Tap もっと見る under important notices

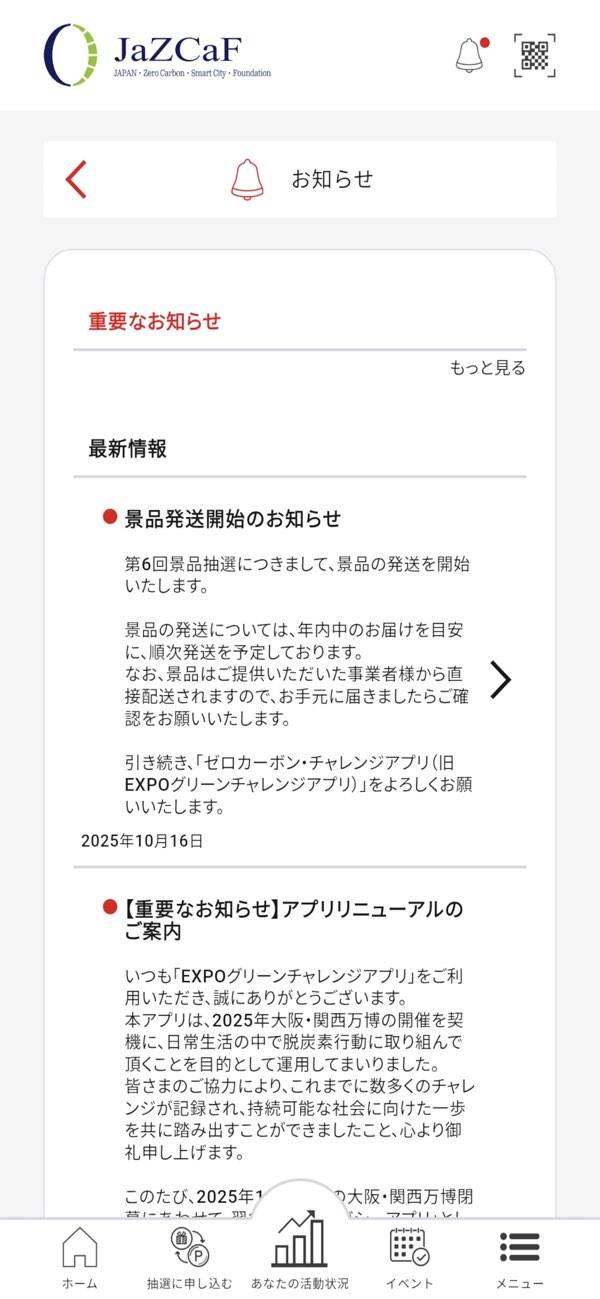tap(487, 368)
